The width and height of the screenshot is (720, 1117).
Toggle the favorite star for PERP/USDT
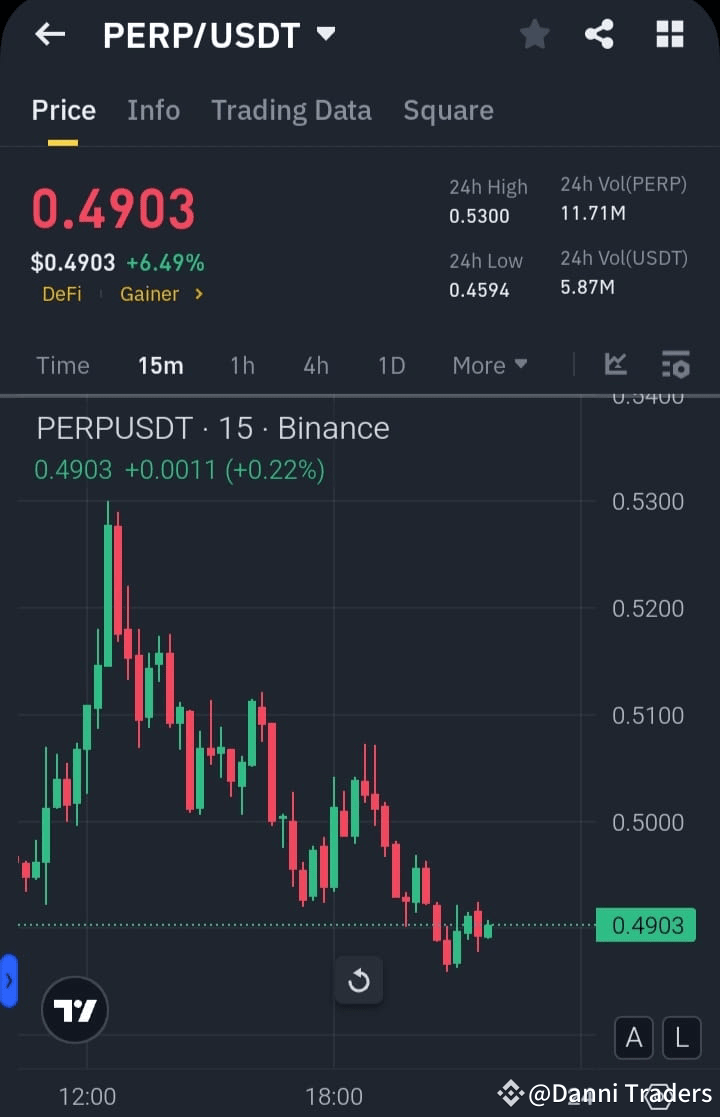pos(534,34)
